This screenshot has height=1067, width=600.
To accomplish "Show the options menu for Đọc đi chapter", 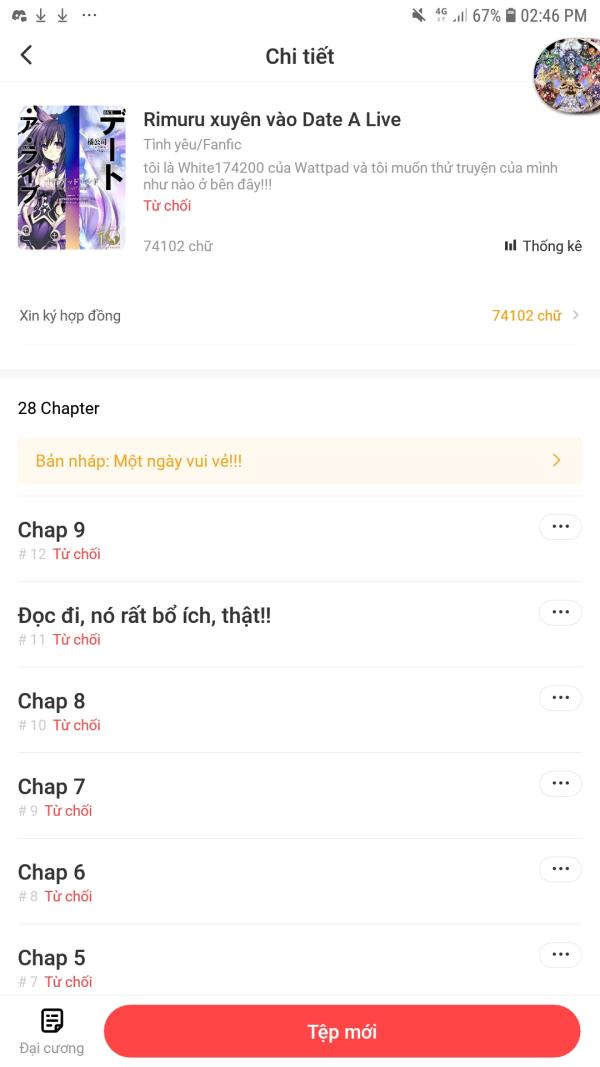I will coord(561,612).
